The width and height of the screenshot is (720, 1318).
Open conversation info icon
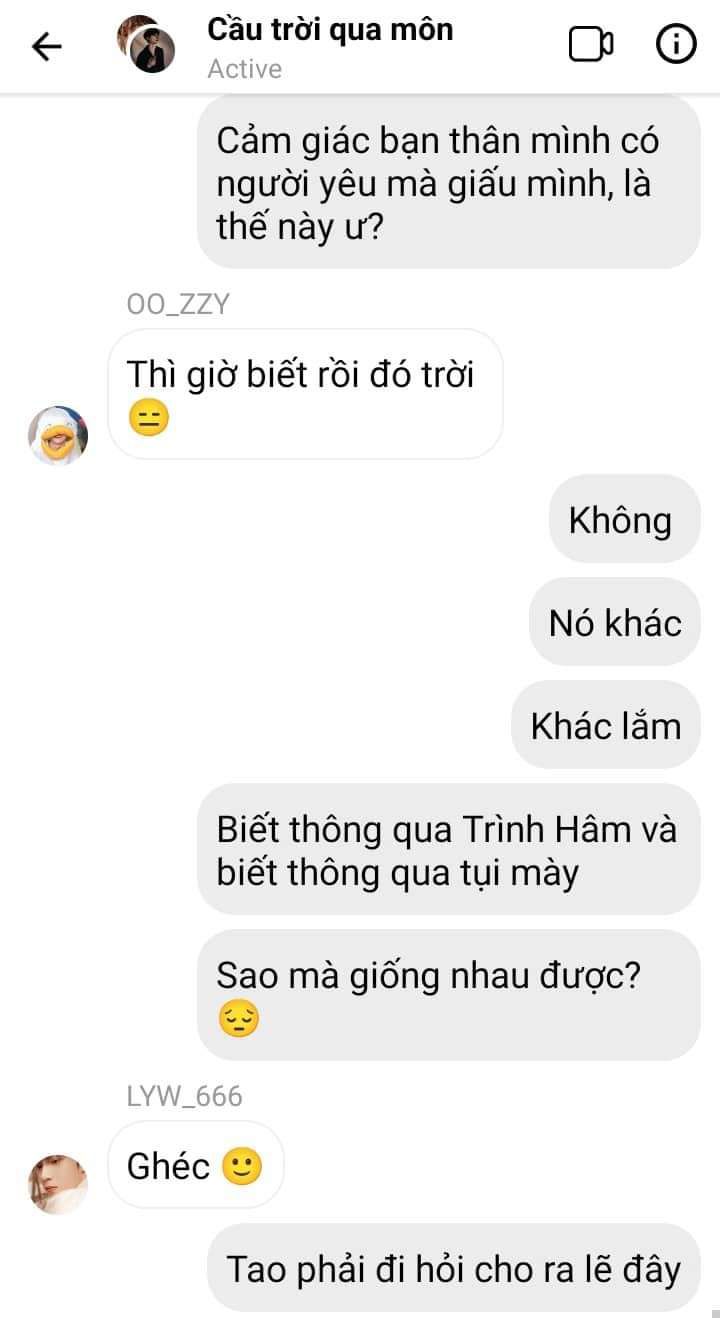point(676,45)
